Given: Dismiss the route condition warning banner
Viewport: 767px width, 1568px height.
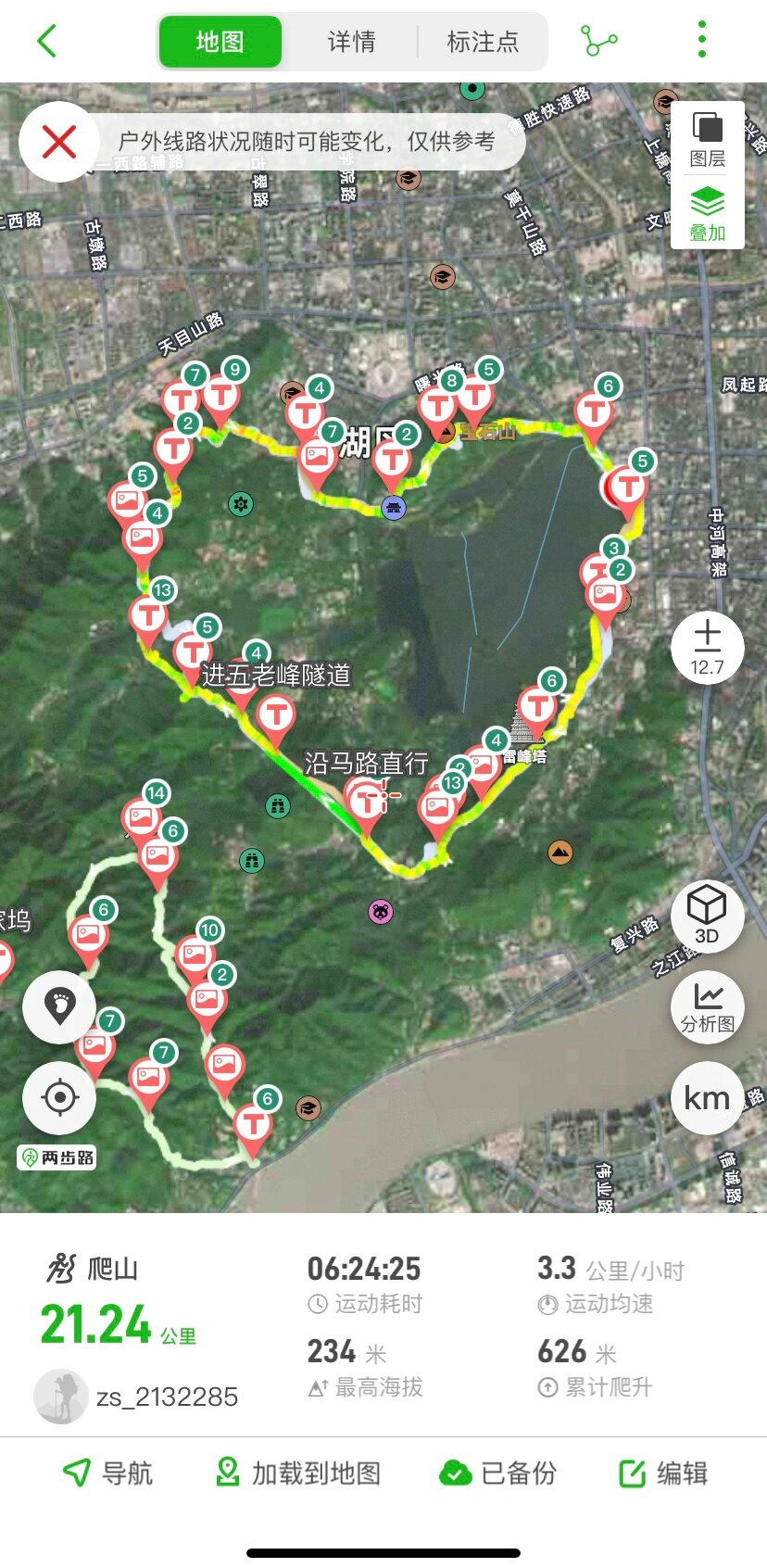Looking at the screenshot, I should click(x=59, y=142).
